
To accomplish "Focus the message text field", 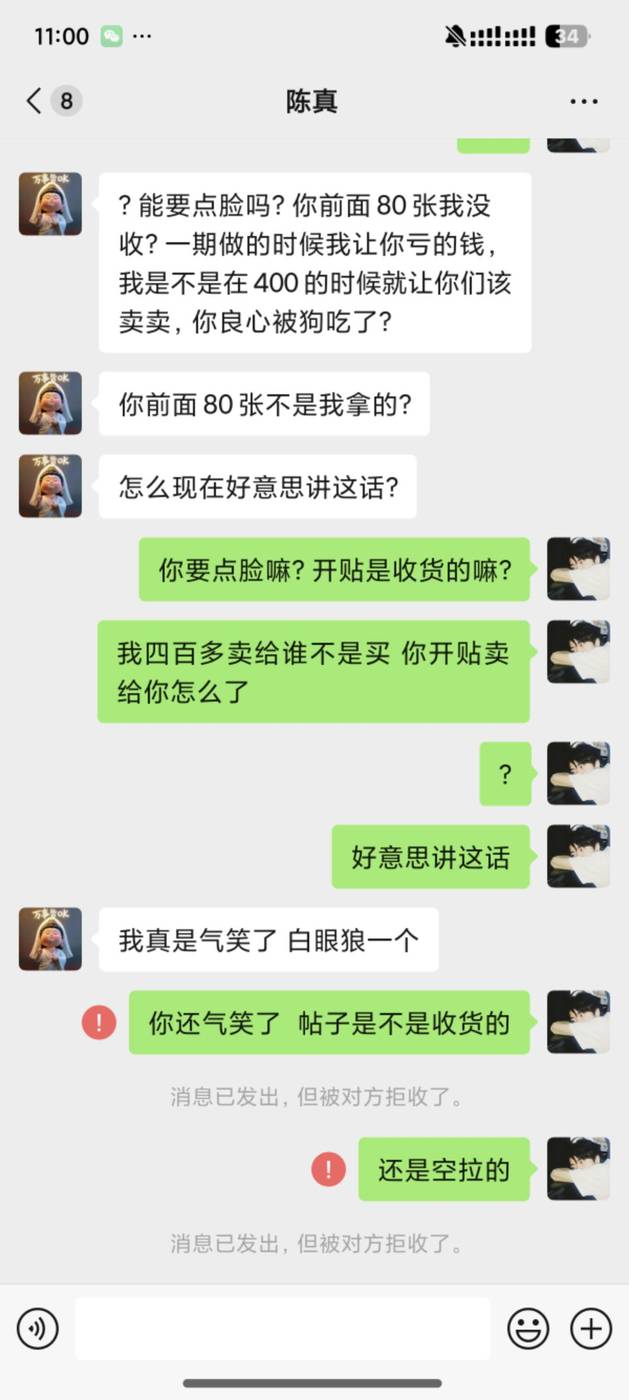I will click(x=283, y=1328).
